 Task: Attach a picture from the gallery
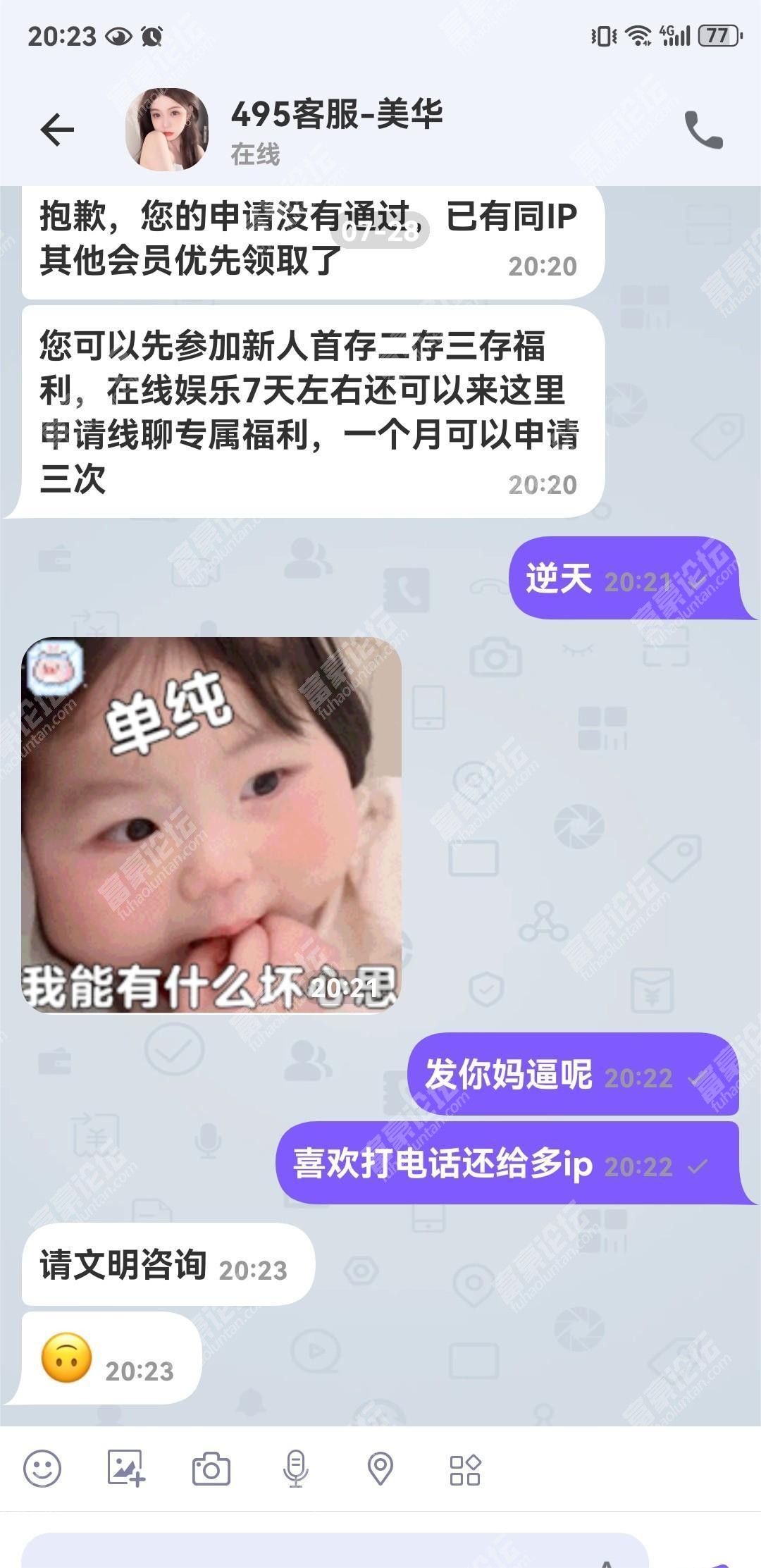[x=126, y=1469]
